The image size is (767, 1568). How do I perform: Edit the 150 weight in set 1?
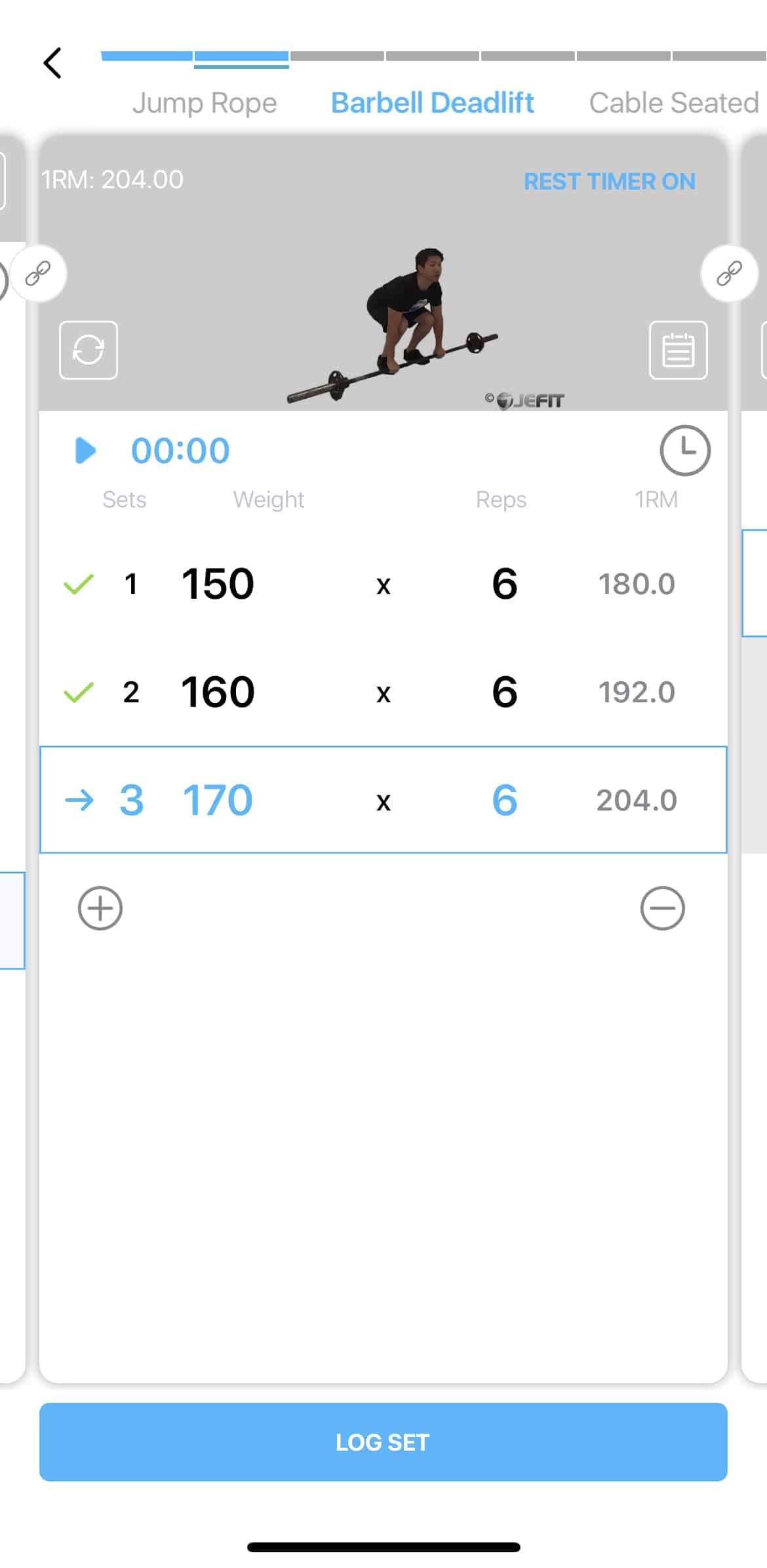[x=218, y=584]
